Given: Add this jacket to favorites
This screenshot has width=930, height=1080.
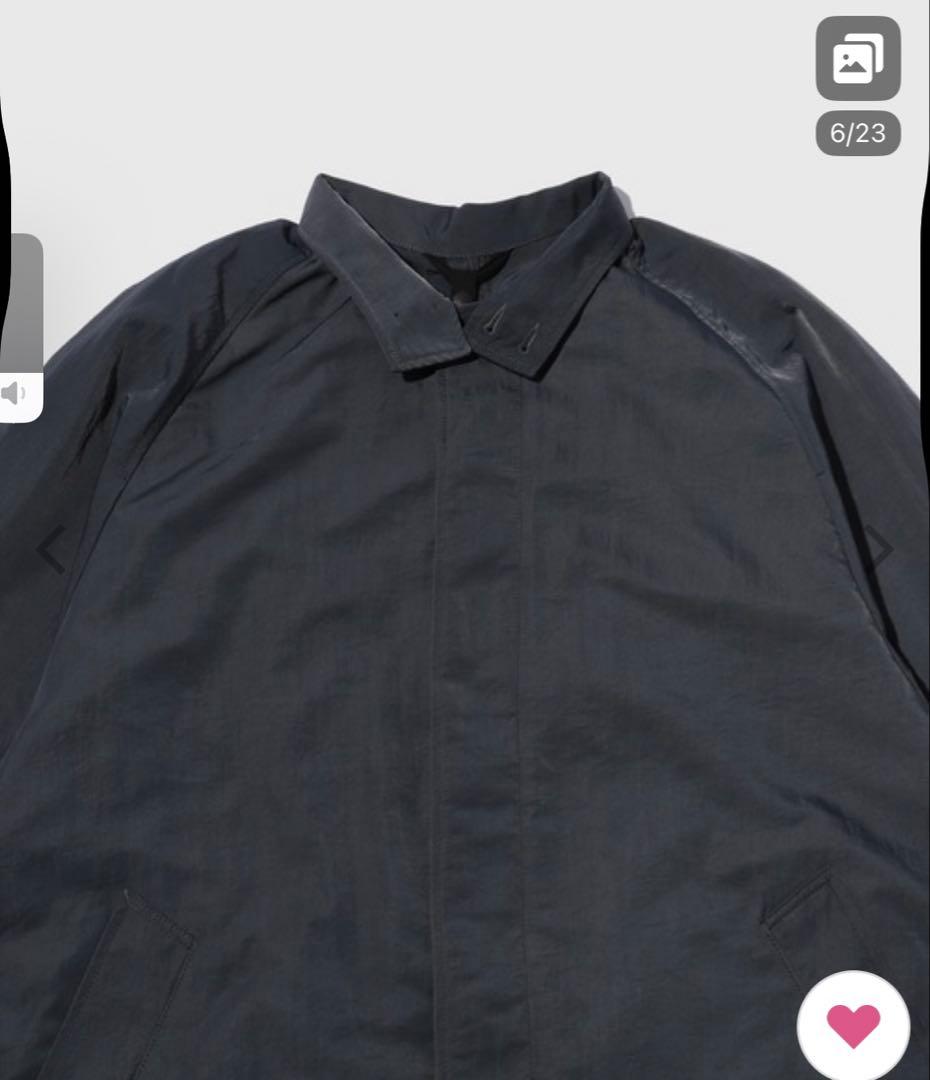Looking at the screenshot, I should [x=853, y=1026].
